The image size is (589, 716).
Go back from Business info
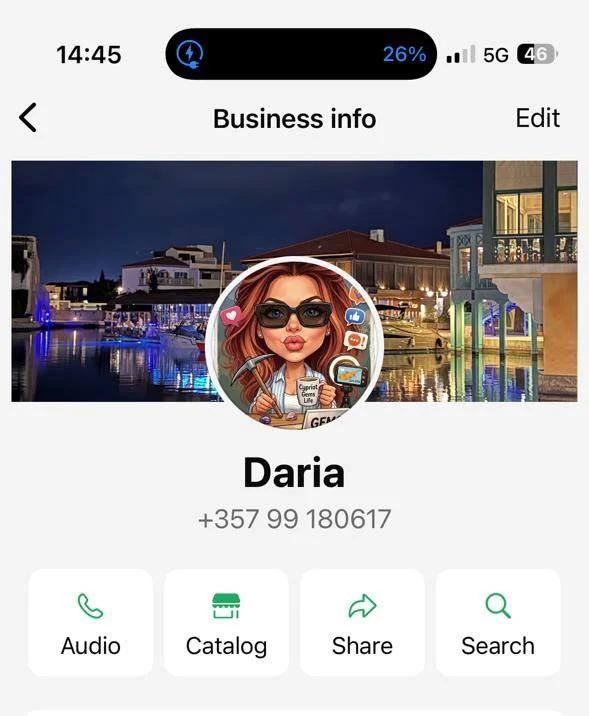click(x=28, y=118)
